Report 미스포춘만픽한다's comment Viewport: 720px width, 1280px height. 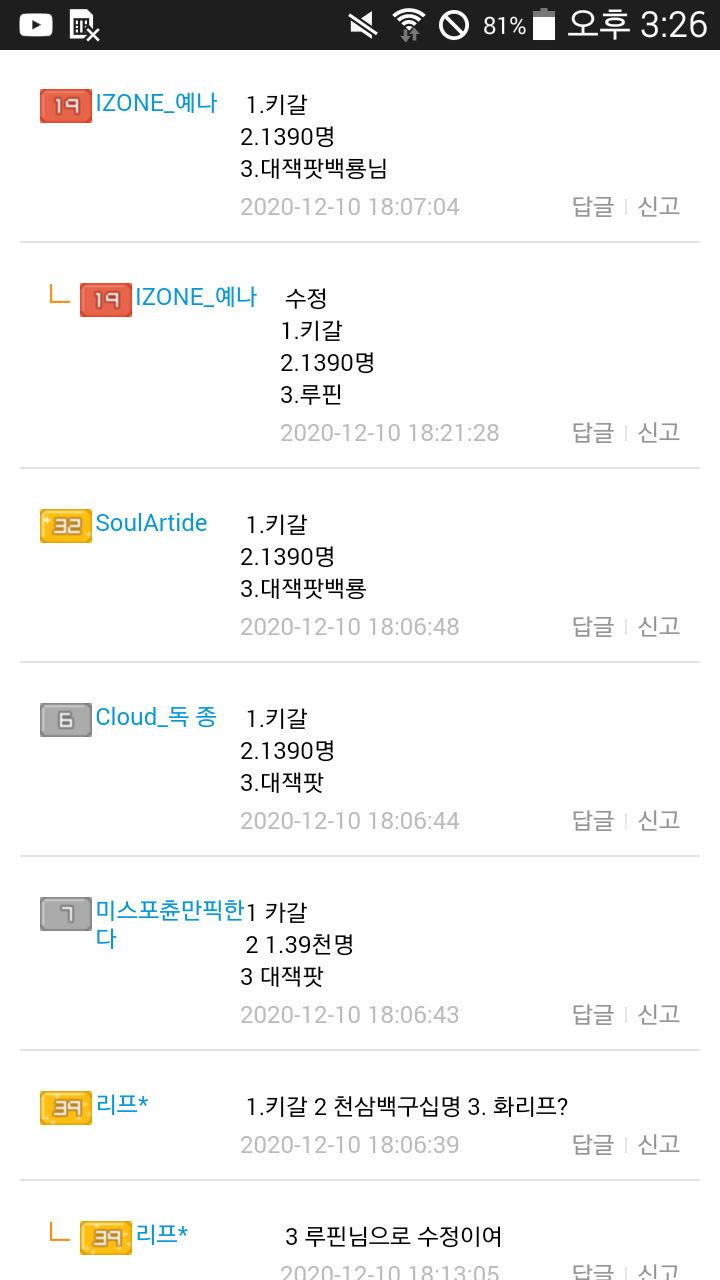point(659,1015)
